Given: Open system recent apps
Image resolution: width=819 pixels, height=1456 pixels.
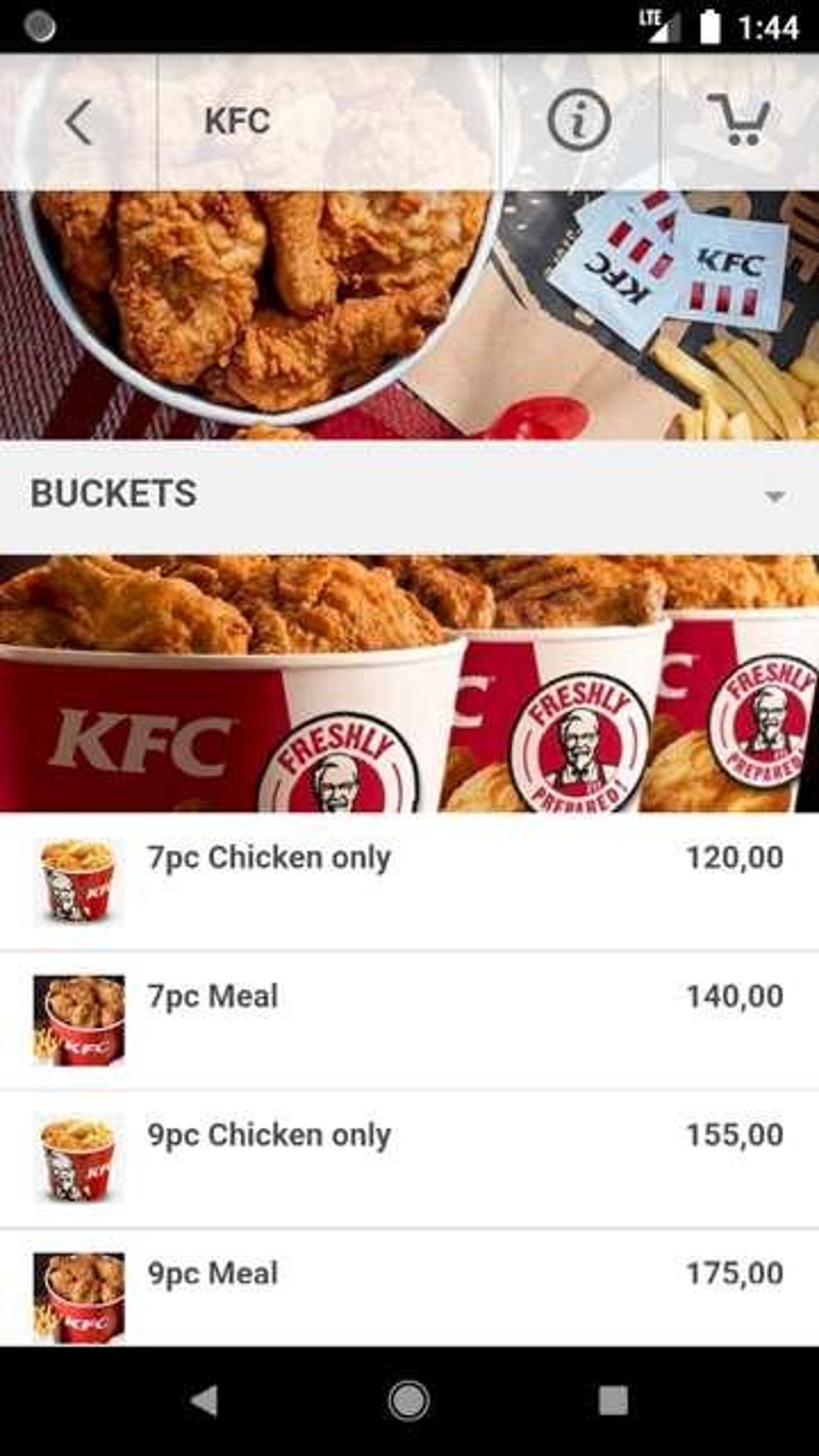Looking at the screenshot, I should click(x=613, y=1401).
